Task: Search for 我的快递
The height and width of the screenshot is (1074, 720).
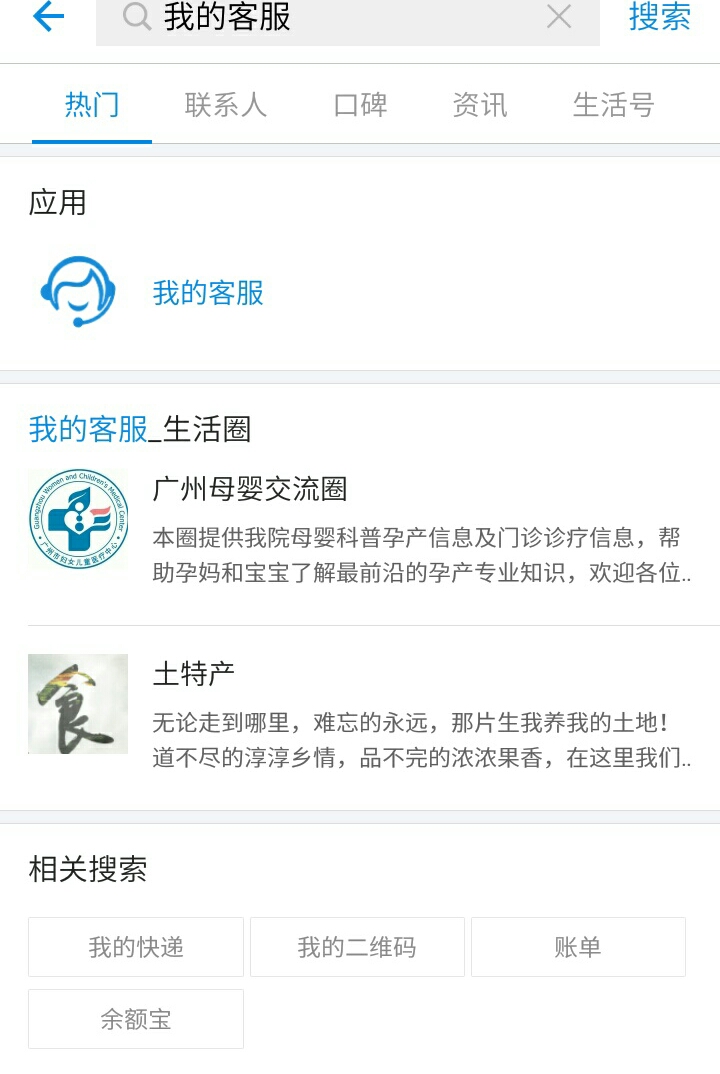Action: 135,946
